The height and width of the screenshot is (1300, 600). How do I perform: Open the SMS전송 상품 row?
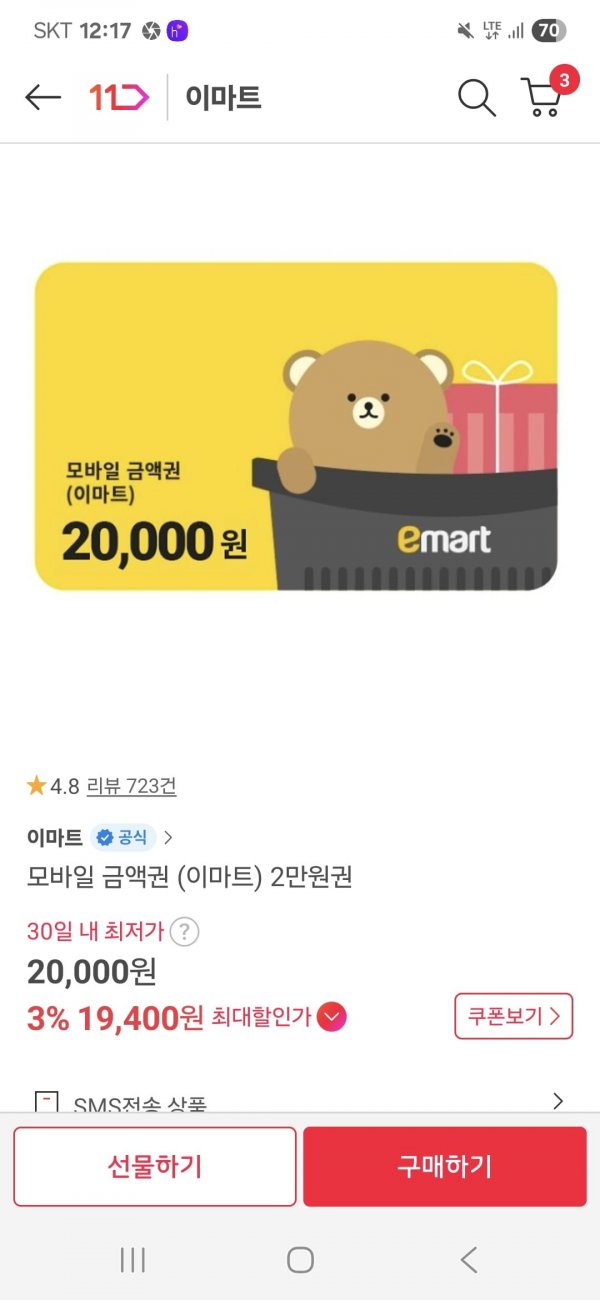300,1103
